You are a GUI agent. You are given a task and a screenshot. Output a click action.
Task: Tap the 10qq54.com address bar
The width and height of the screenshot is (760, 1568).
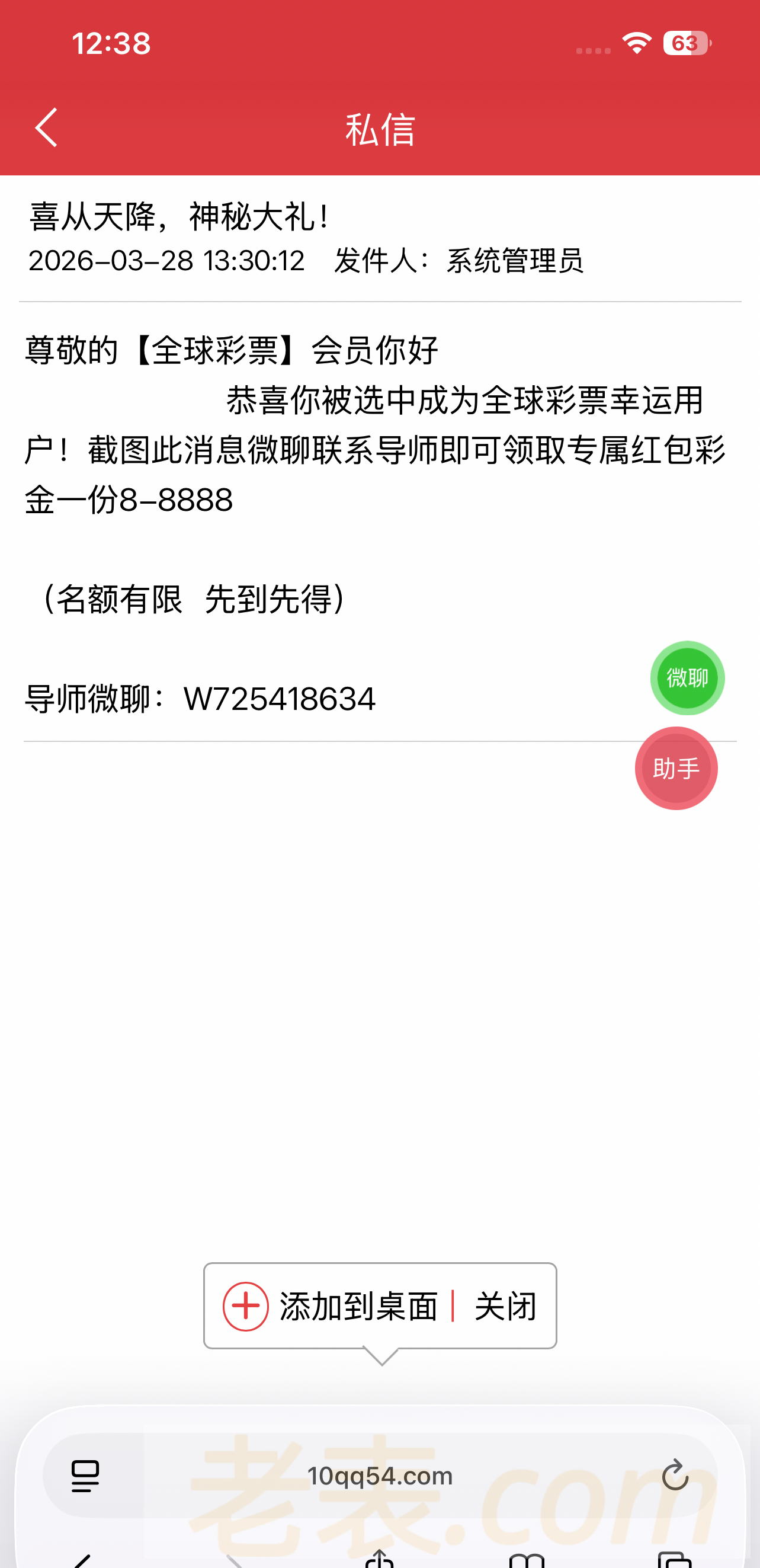pyautogui.click(x=380, y=1476)
